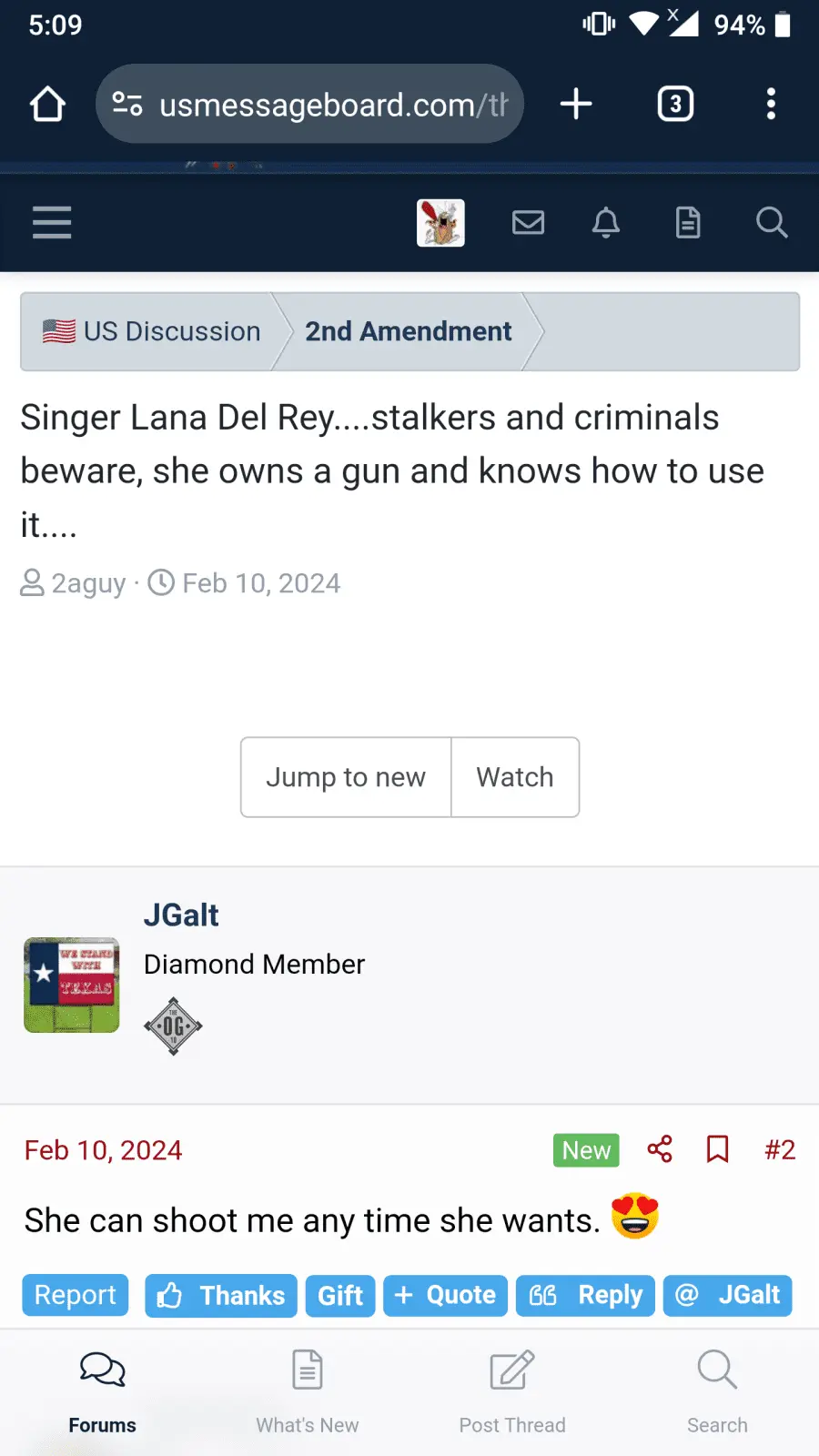Viewport: 819px width, 1456px height.
Task: Open JGalt's profile name link
Action: [181, 915]
